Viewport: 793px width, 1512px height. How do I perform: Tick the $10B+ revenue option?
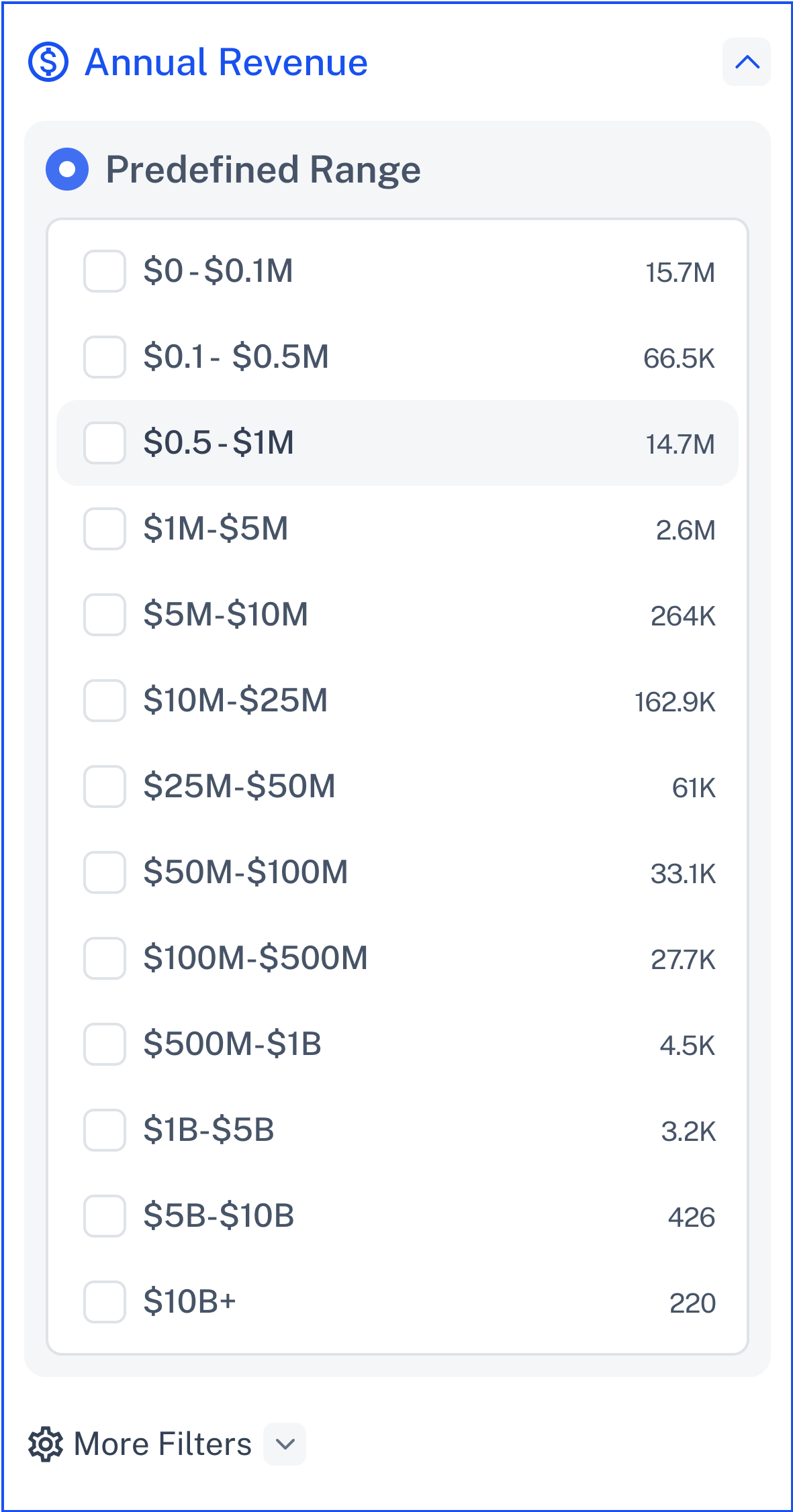[x=105, y=1302]
